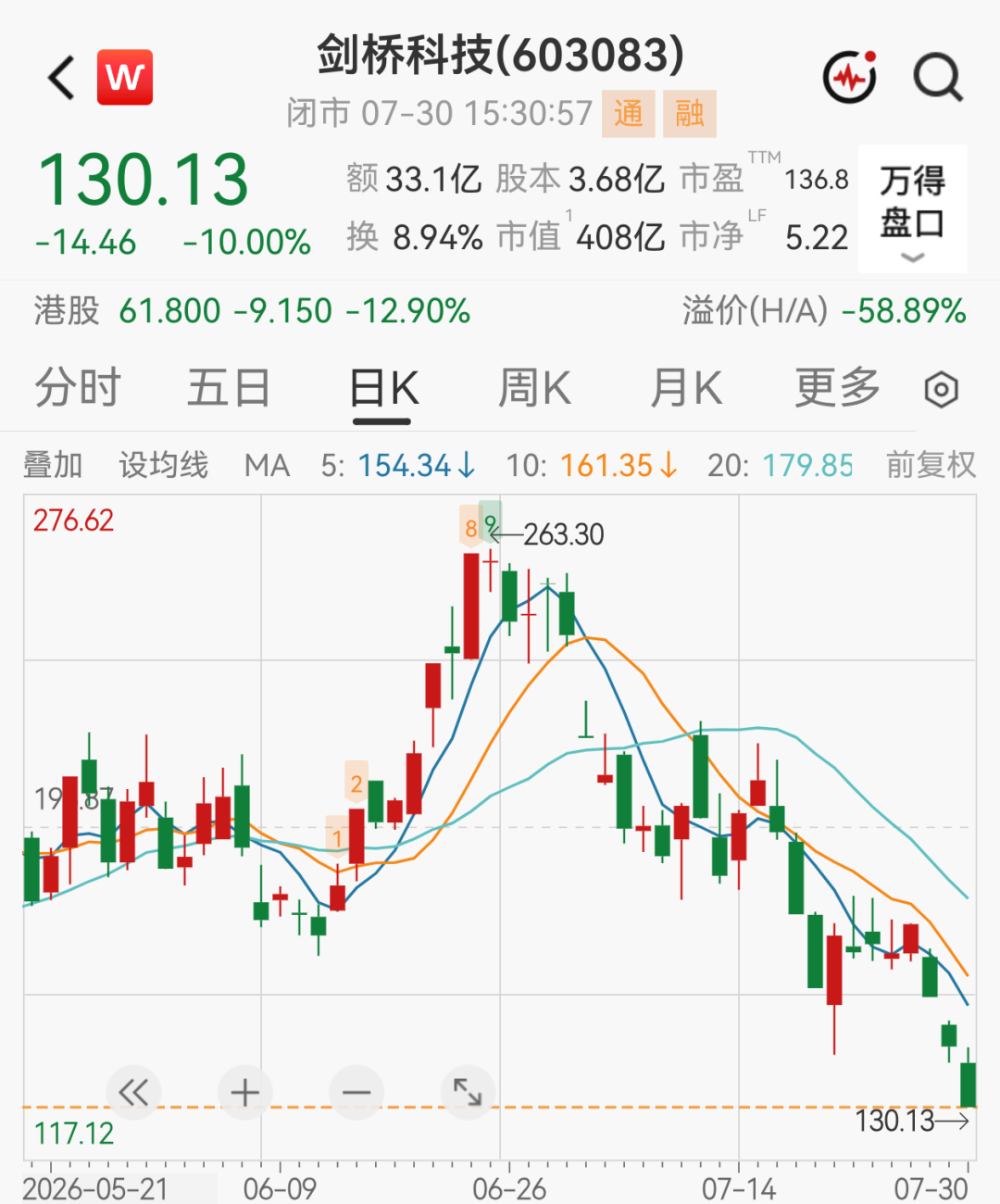This screenshot has height=1204, width=1000.
Task: Open 设均线 moving average settings
Action: click(164, 465)
